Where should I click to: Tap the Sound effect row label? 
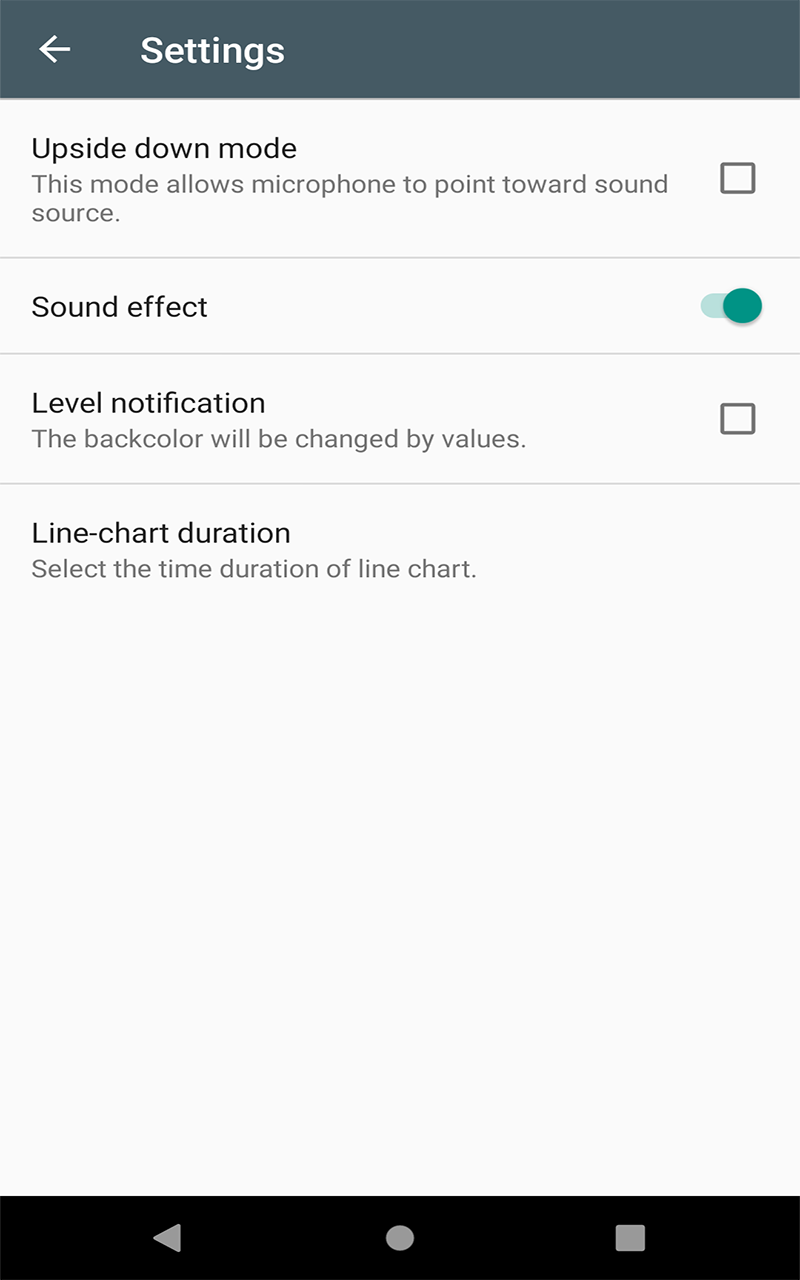119,306
